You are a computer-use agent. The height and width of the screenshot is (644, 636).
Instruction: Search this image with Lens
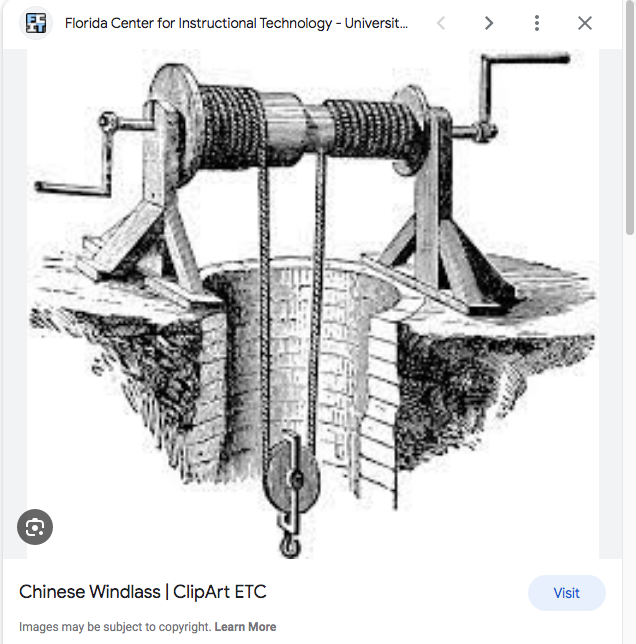pos(35,527)
